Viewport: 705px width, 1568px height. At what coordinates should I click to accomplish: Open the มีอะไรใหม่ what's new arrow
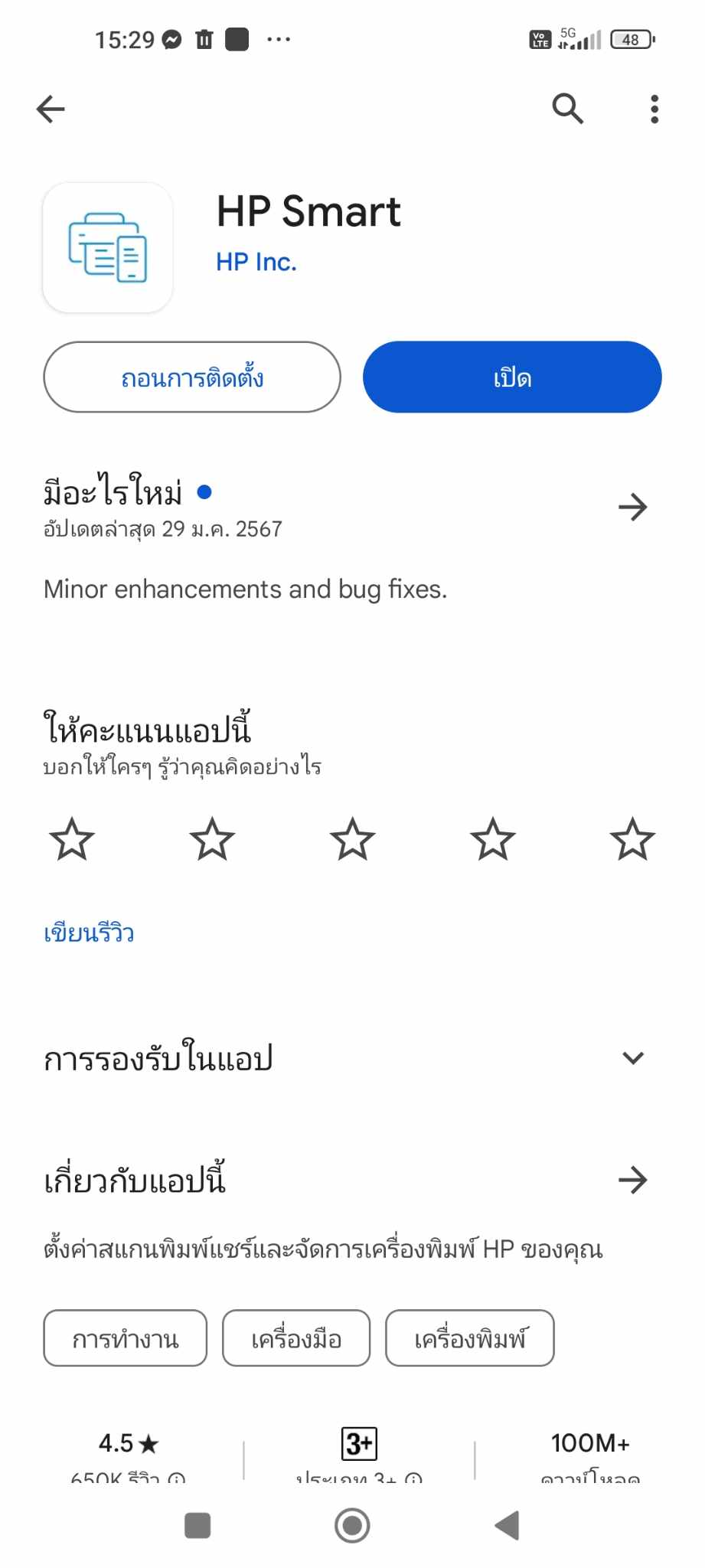(632, 507)
